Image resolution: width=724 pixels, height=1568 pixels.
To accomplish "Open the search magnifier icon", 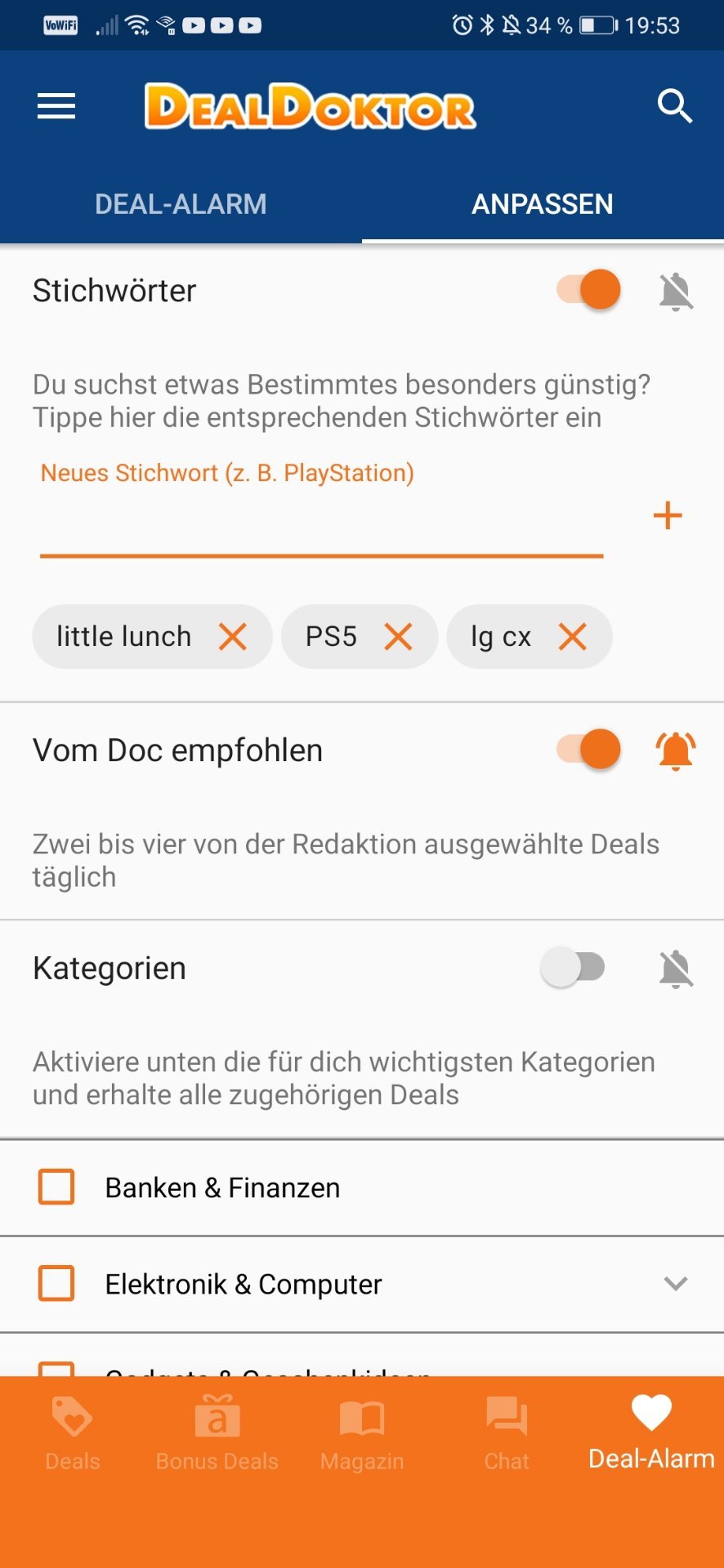I will click(675, 106).
